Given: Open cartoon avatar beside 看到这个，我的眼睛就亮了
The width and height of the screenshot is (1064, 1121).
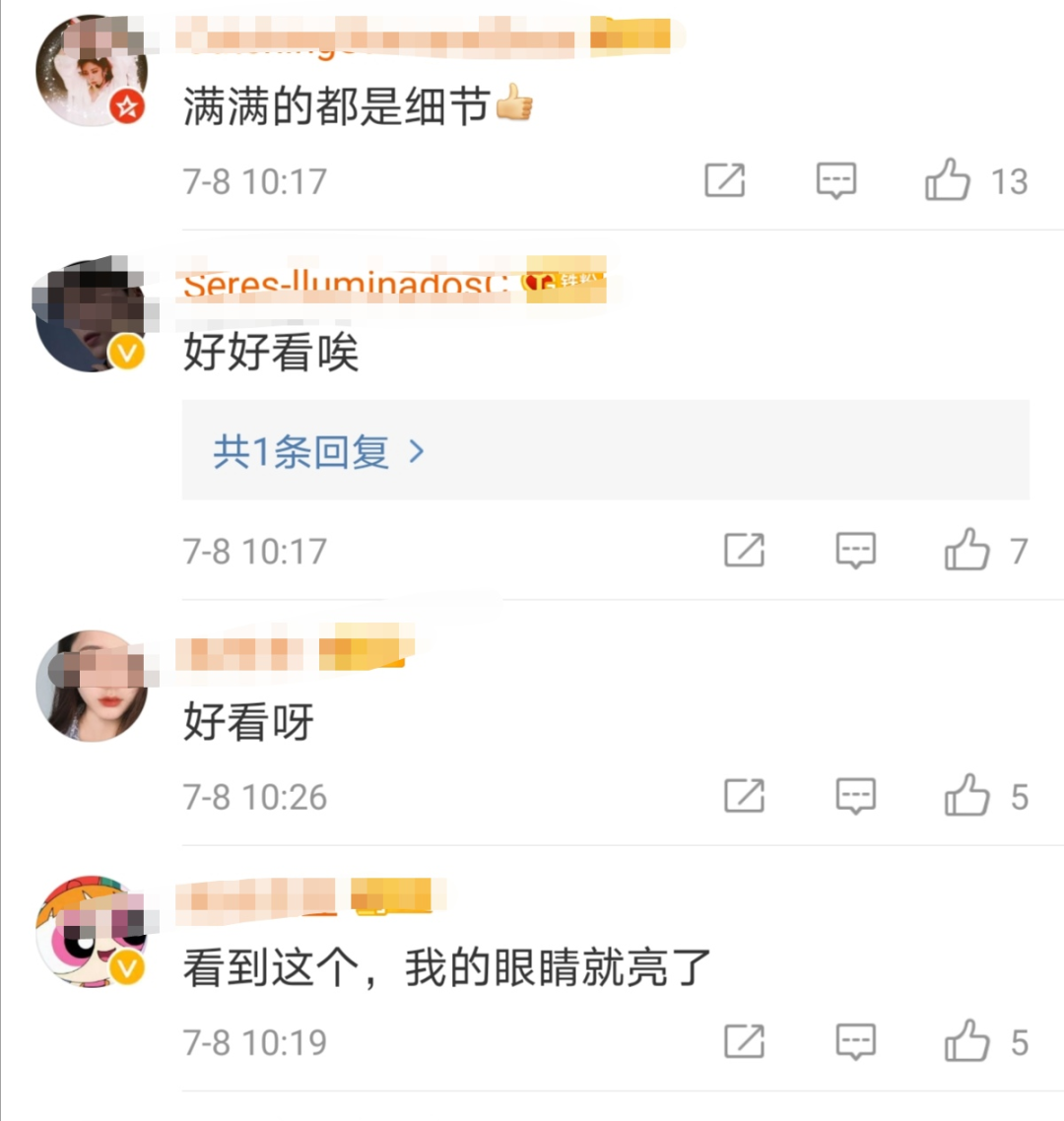Looking at the screenshot, I should [x=92, y=932].
